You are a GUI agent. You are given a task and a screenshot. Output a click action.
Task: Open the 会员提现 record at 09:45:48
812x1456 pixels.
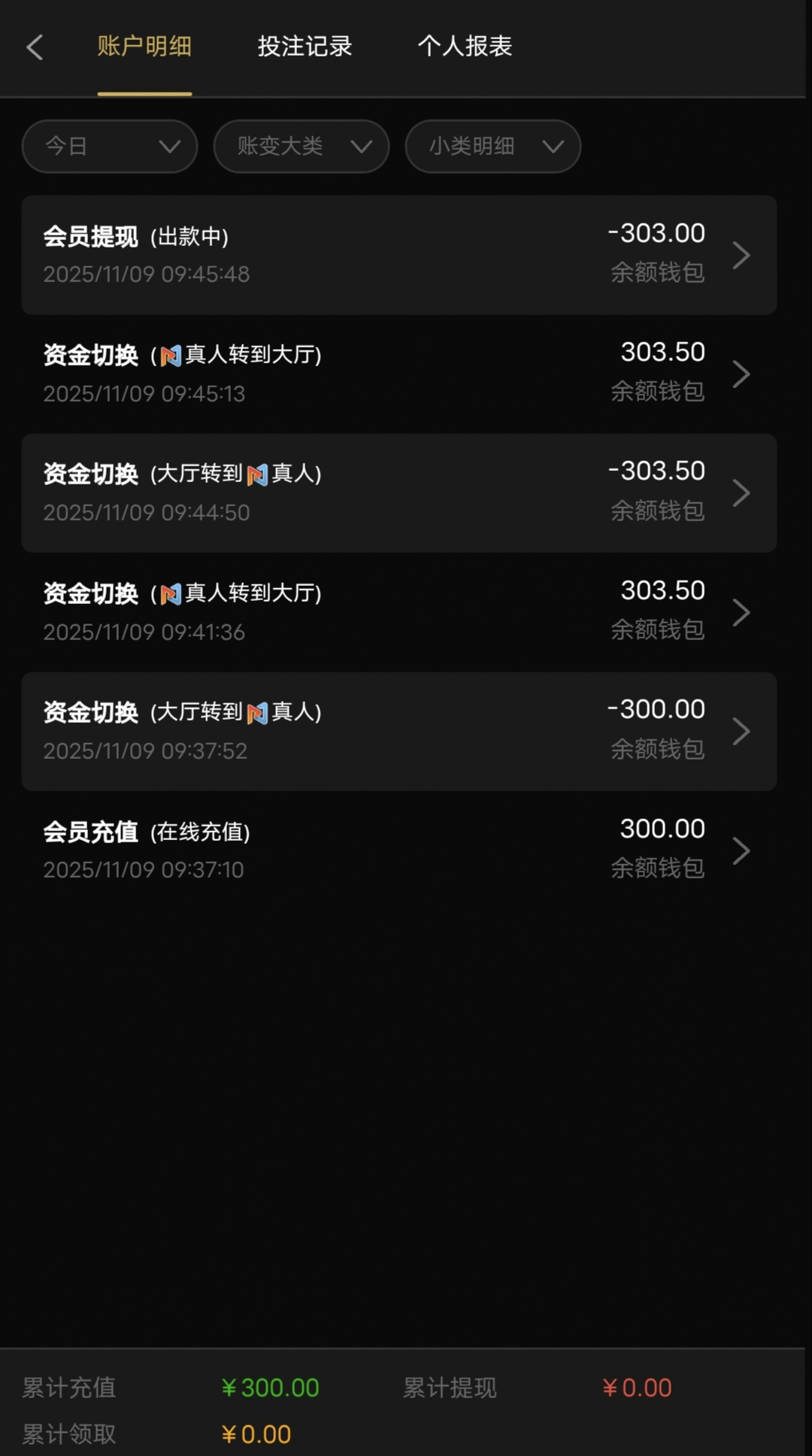pos(398,255)
